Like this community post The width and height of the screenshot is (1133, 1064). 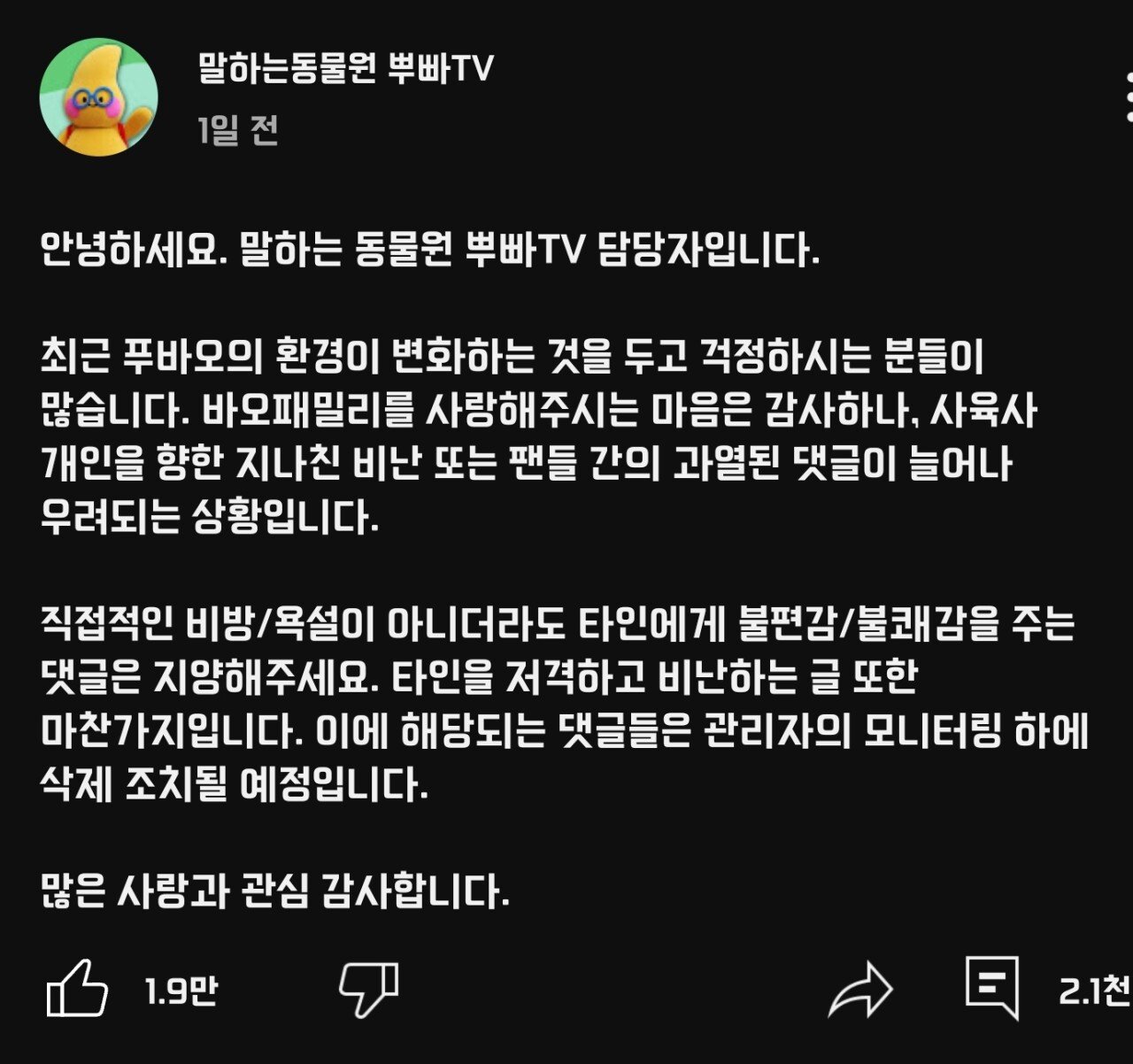pyautogui.click(x=77, y=989)
